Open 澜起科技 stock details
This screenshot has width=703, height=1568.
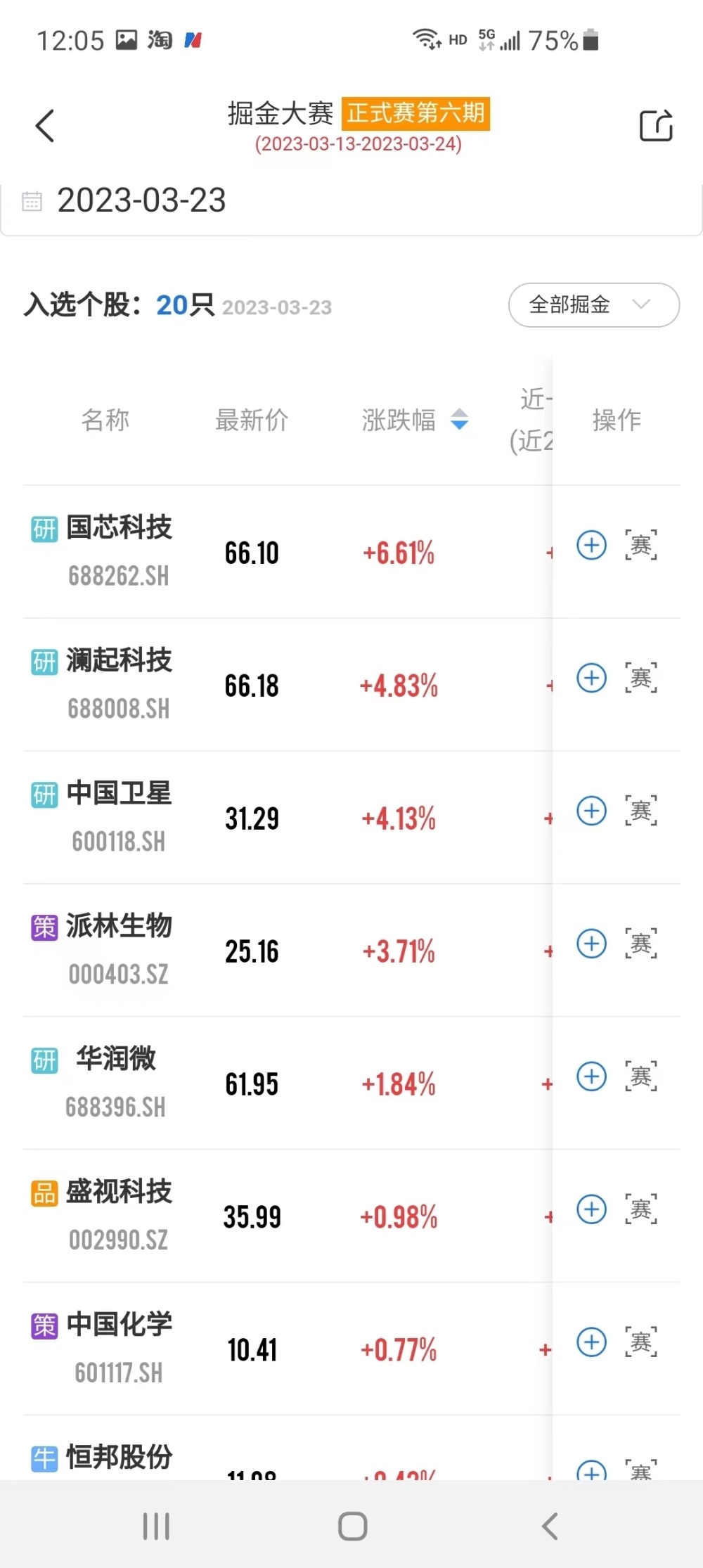[119, 661]
